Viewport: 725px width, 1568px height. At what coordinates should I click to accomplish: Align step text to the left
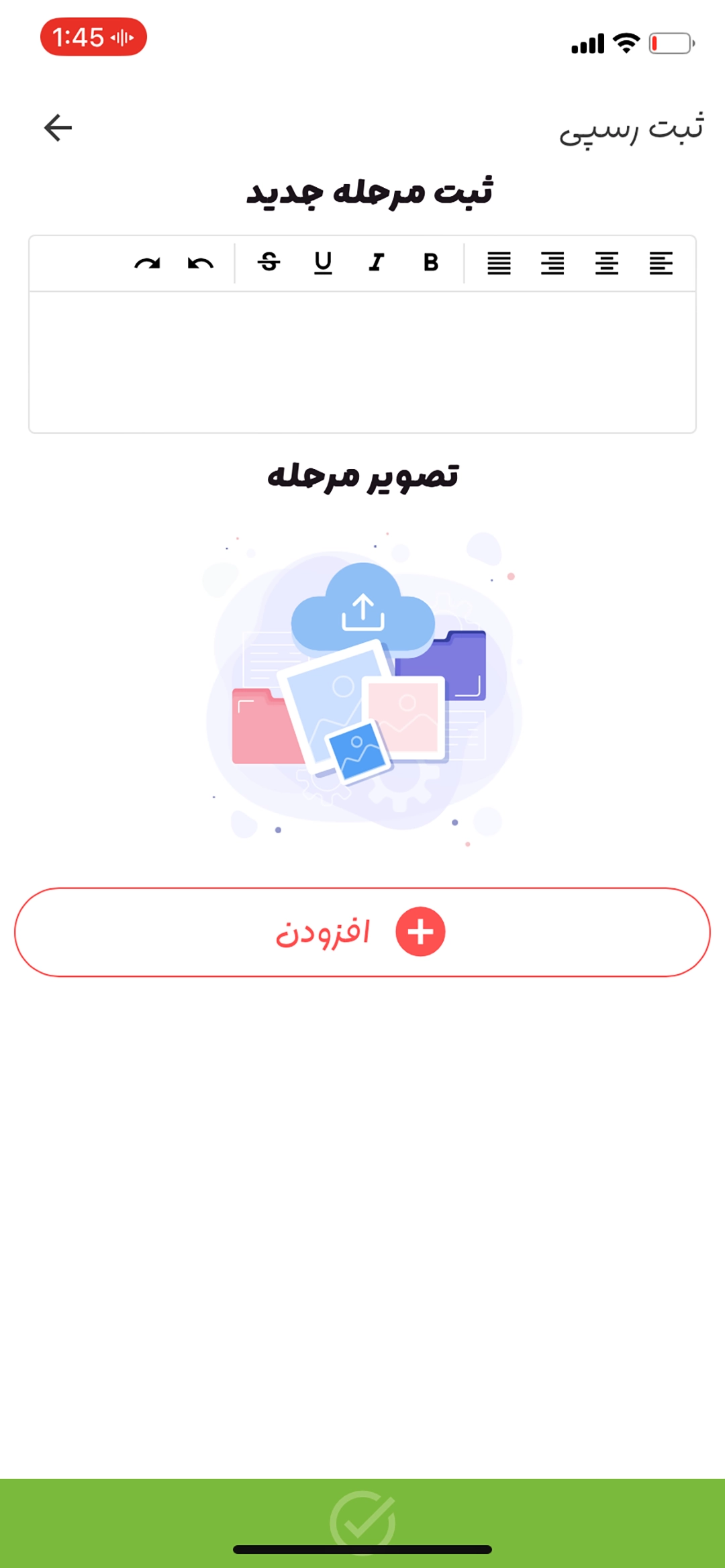click(x=661, y=263)
